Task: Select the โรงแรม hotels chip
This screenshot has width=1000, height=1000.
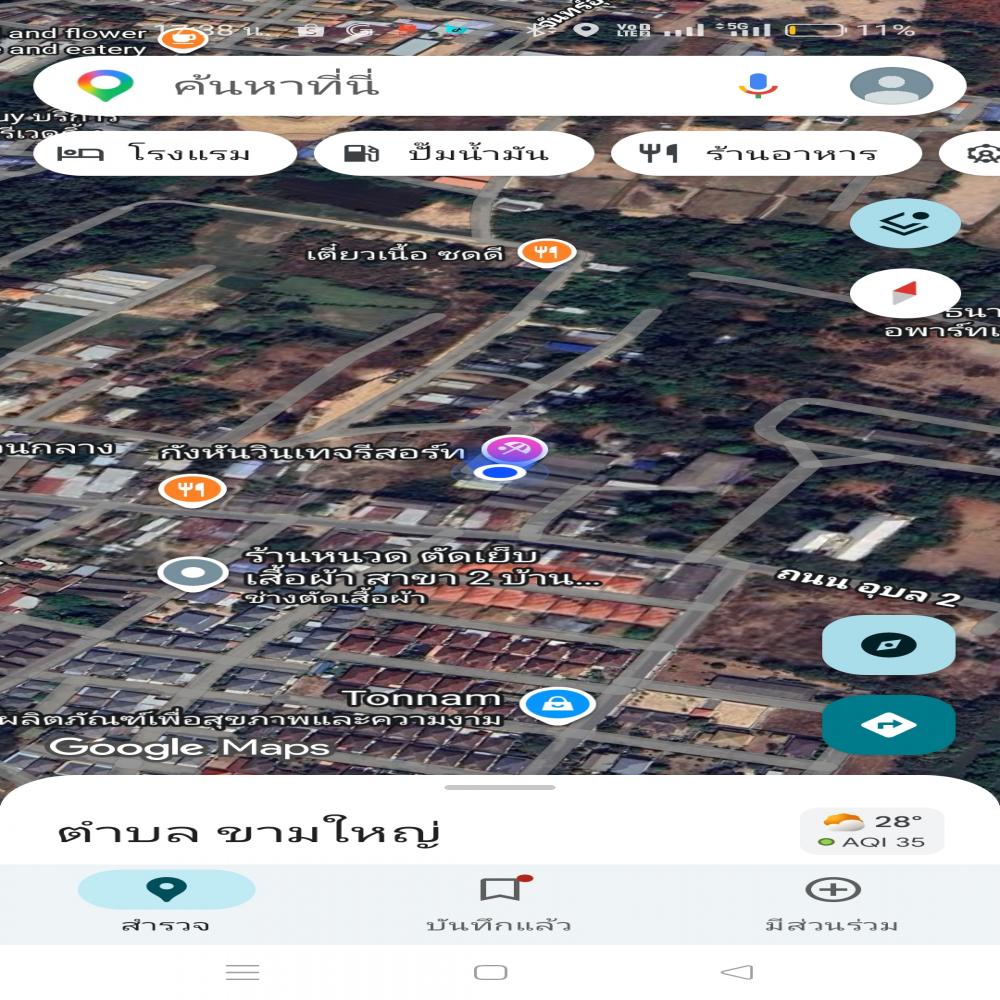Action: click(164, 154)
